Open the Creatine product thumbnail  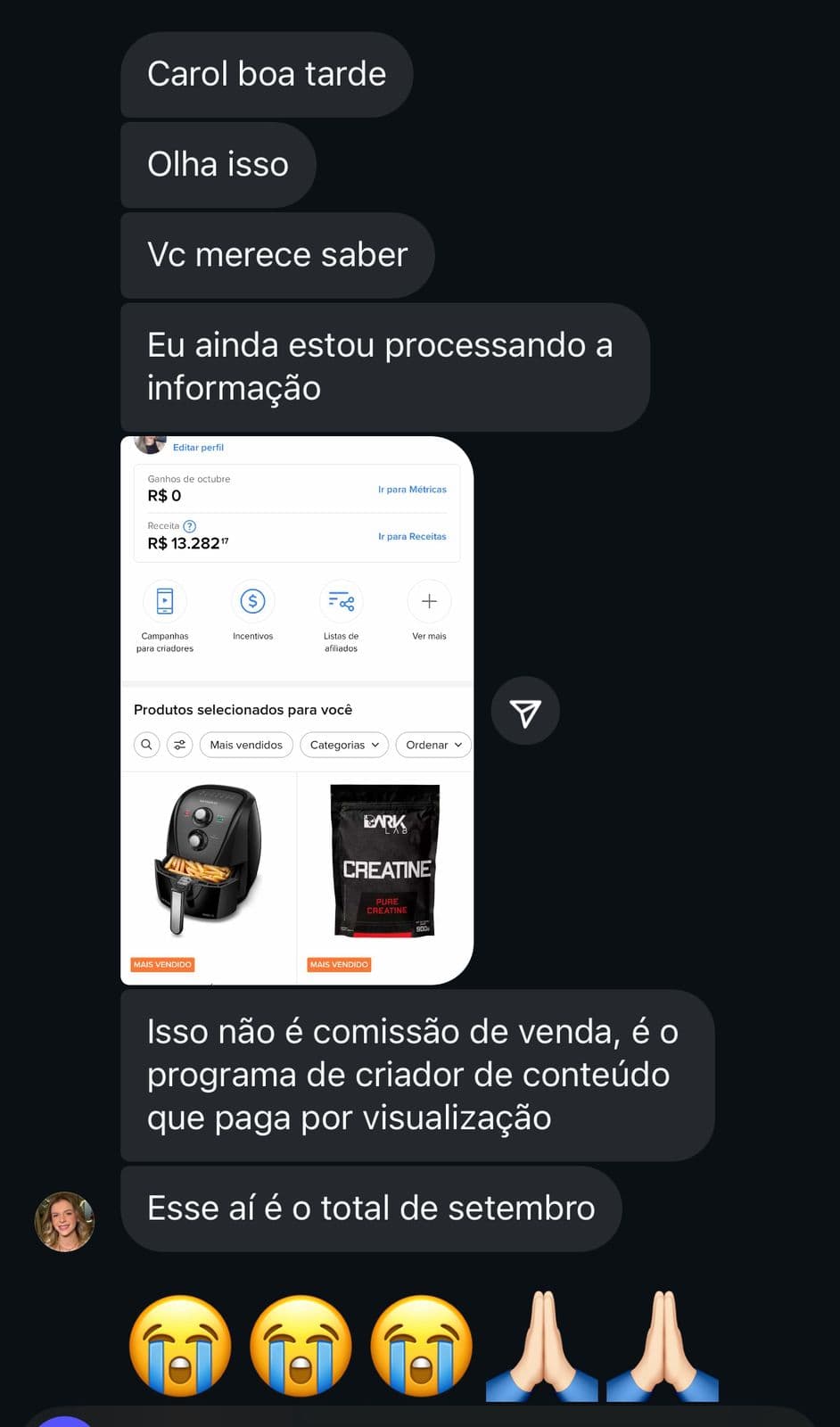(383, 861)
